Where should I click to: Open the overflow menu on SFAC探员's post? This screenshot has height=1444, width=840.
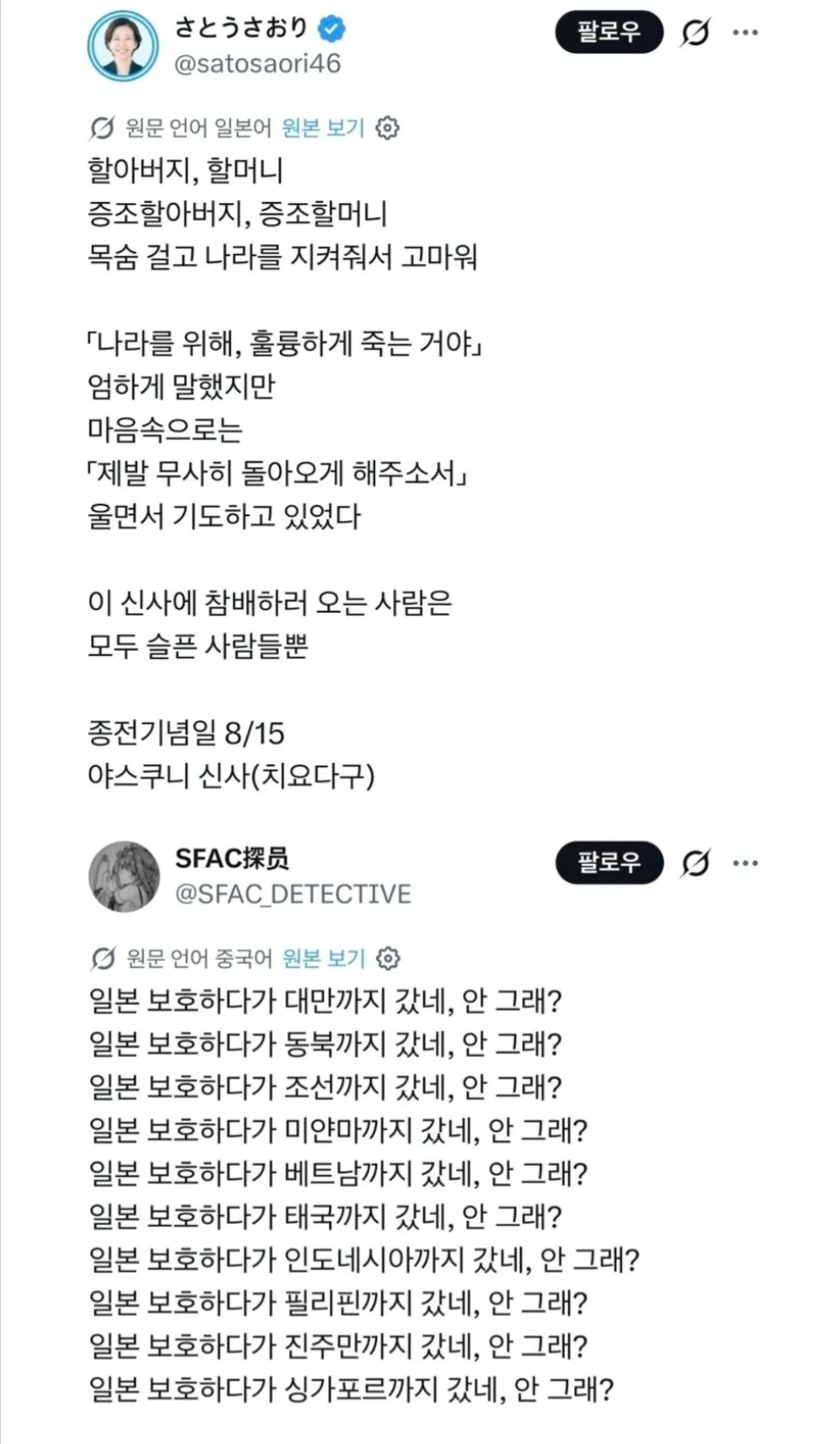tap(745, 863)
